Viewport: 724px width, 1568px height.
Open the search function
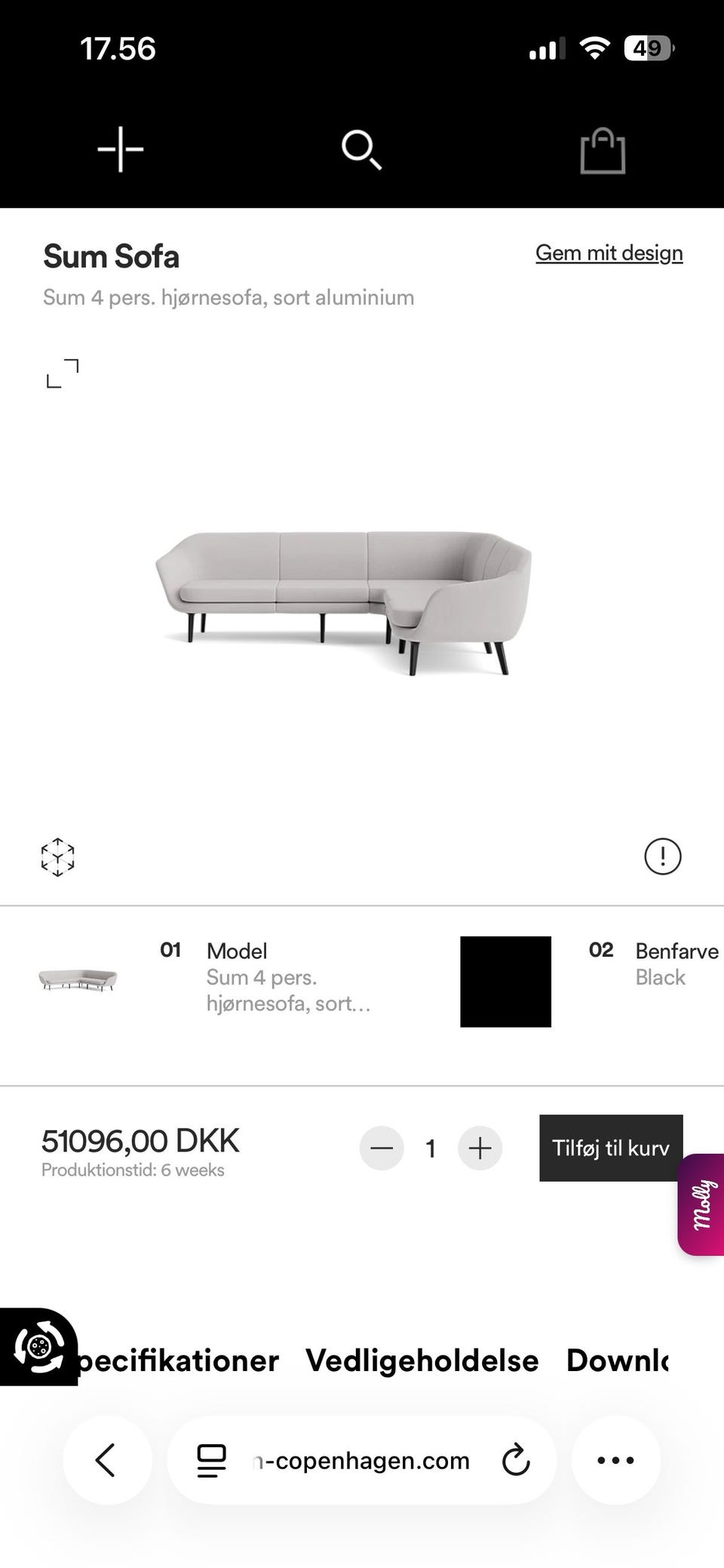pyautogui.click(x=362, y=149)
